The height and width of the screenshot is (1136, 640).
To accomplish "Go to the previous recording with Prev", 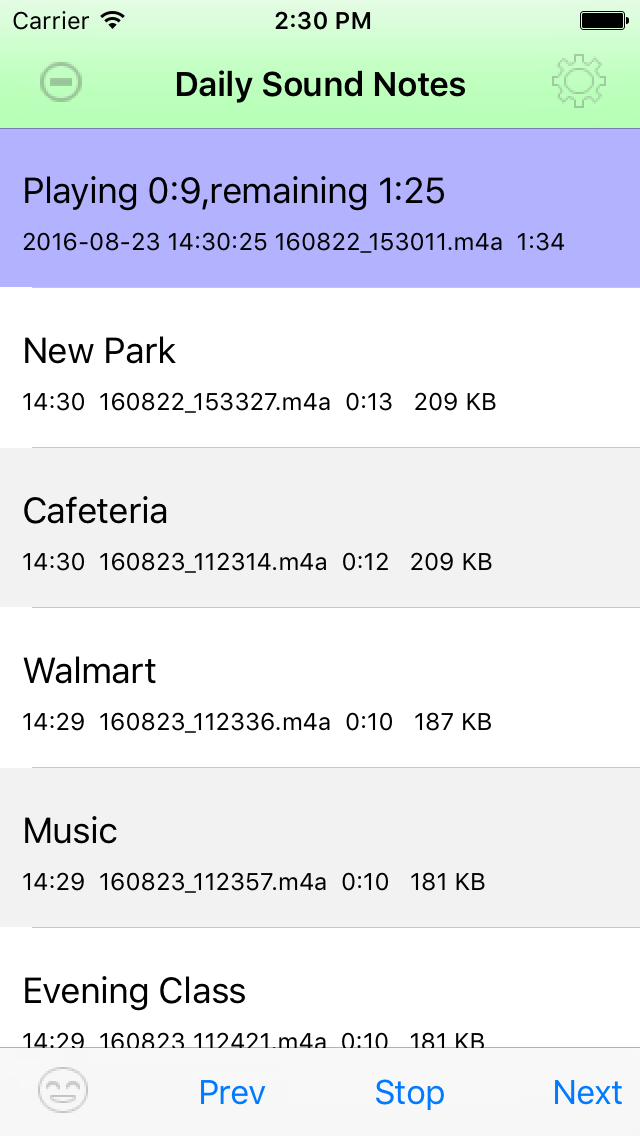I will (x=232, y=1092).
